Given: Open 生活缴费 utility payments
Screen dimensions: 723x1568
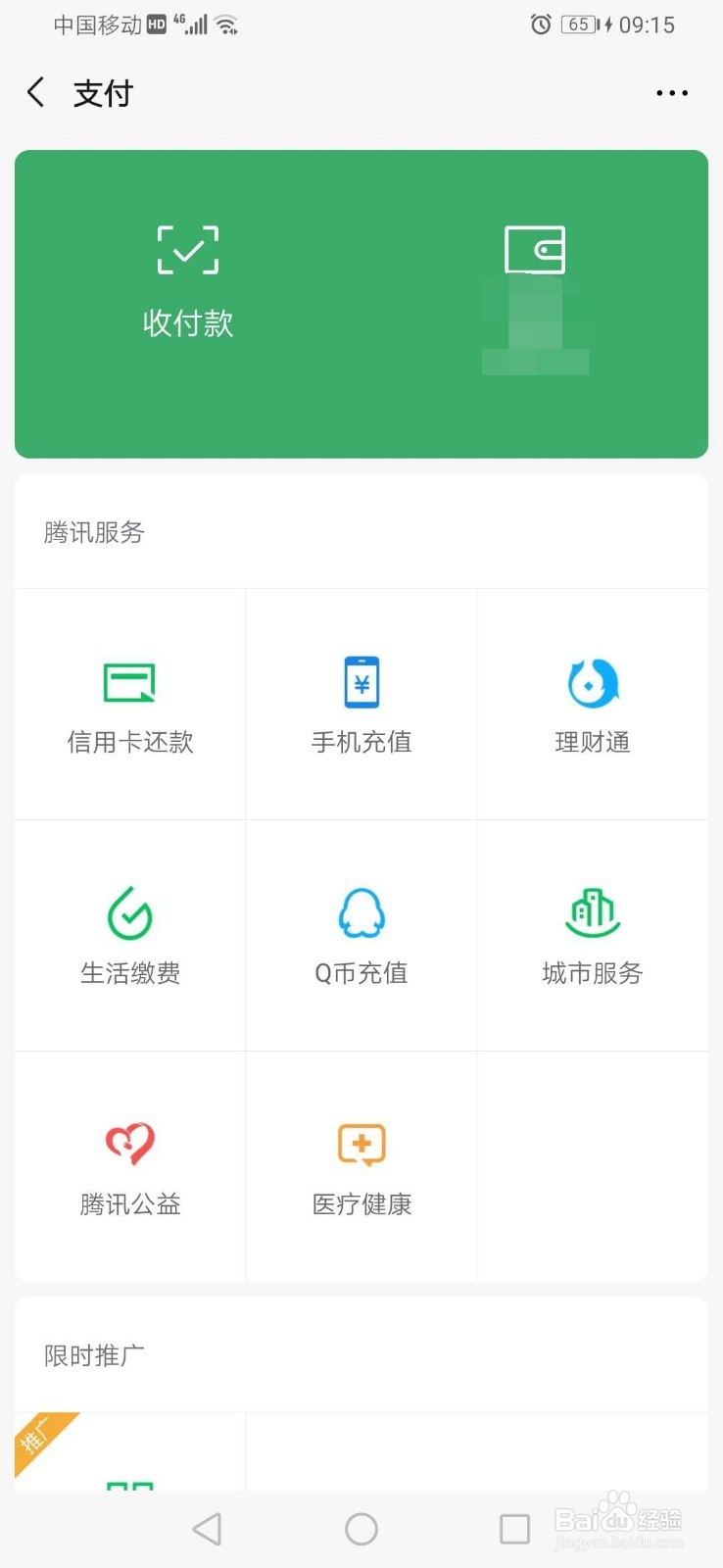Looking at the screenshot, I should point(130,936).
